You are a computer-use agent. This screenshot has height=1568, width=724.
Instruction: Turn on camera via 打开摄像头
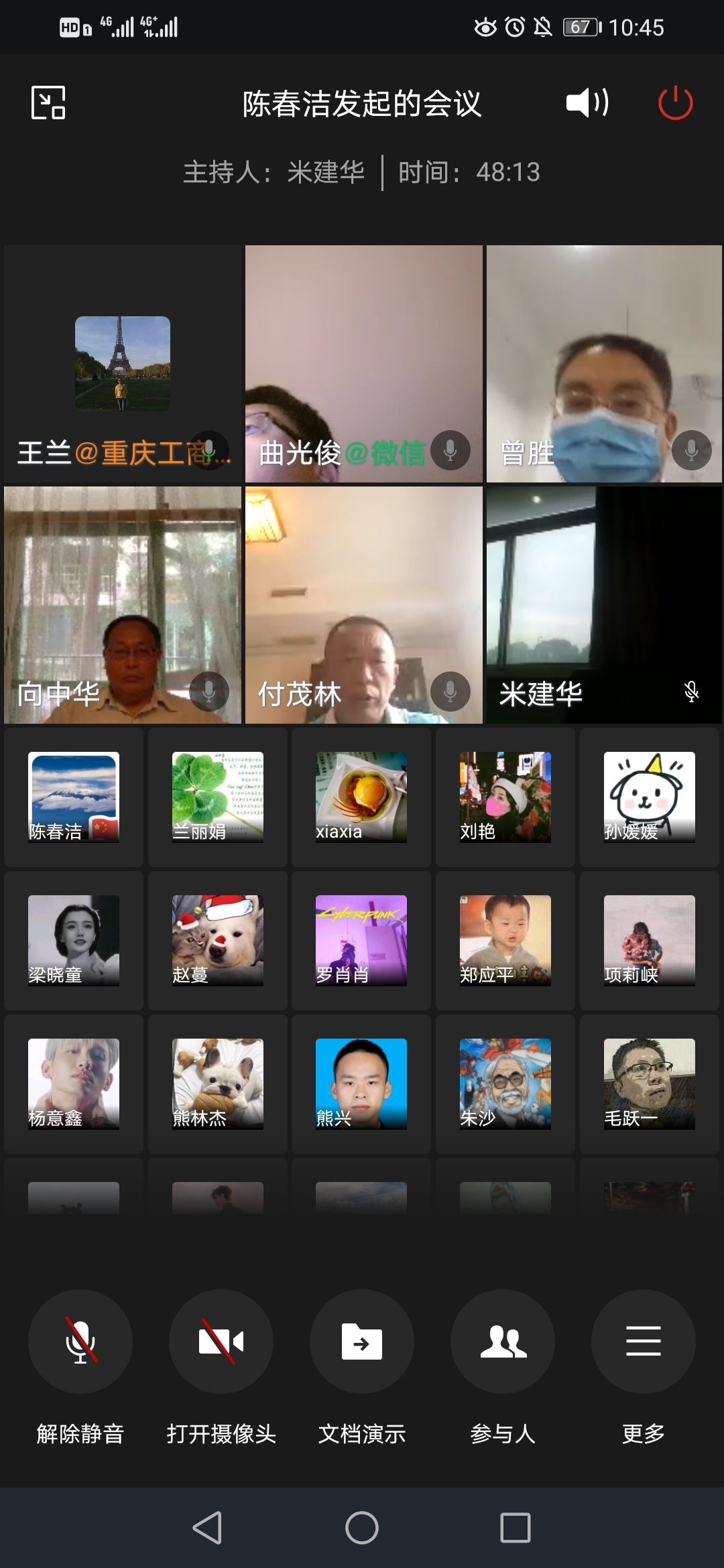click(x=221, y=1341)
